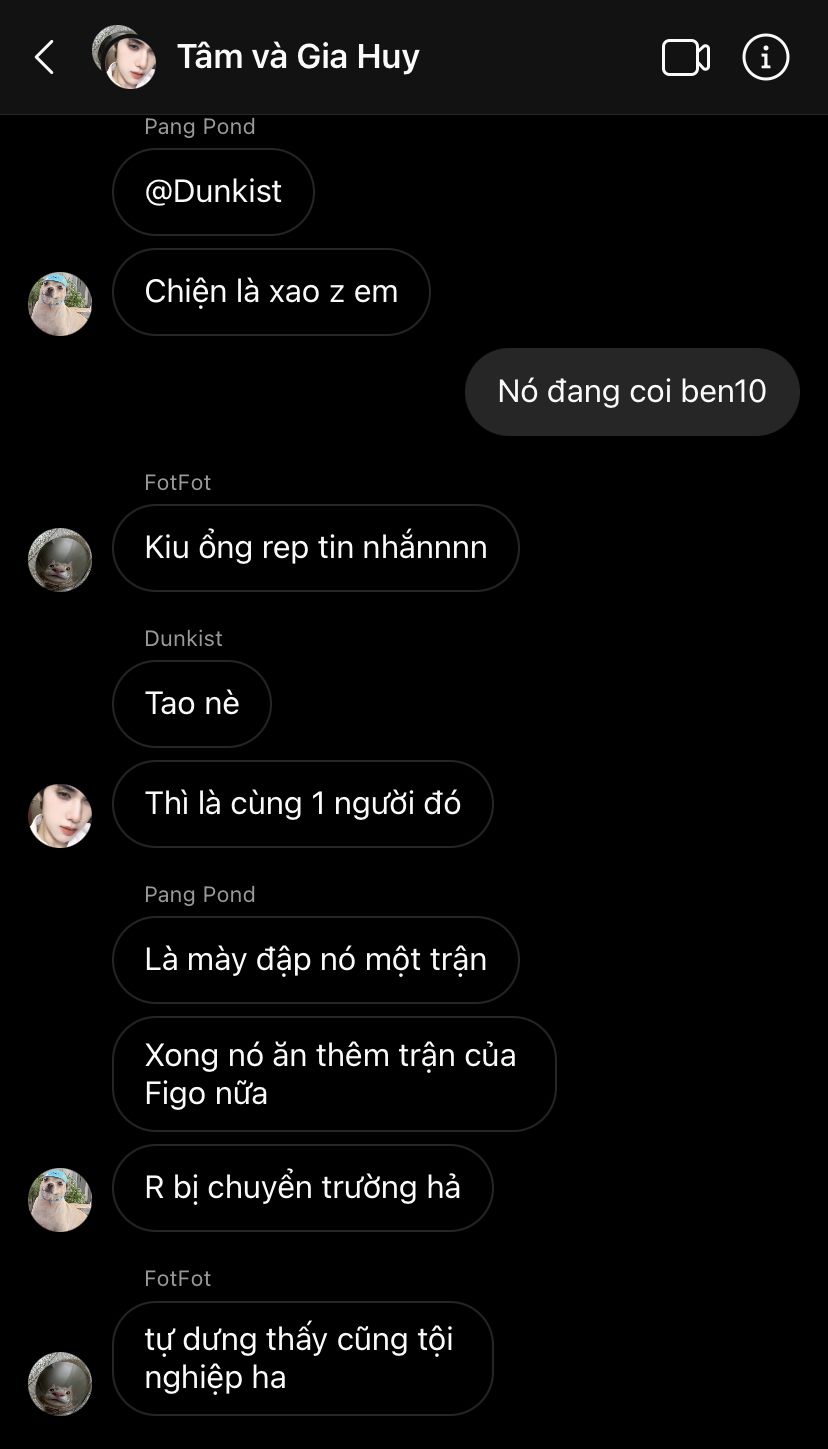Start a video call with the group
828x1449 pixels.
[x=686, y=57]
